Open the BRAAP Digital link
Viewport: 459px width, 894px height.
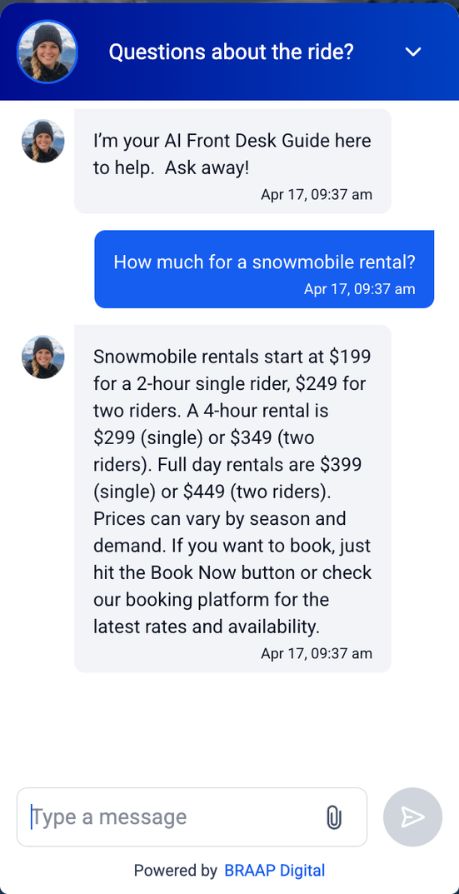pyautogui.click(x=275, y=871)
